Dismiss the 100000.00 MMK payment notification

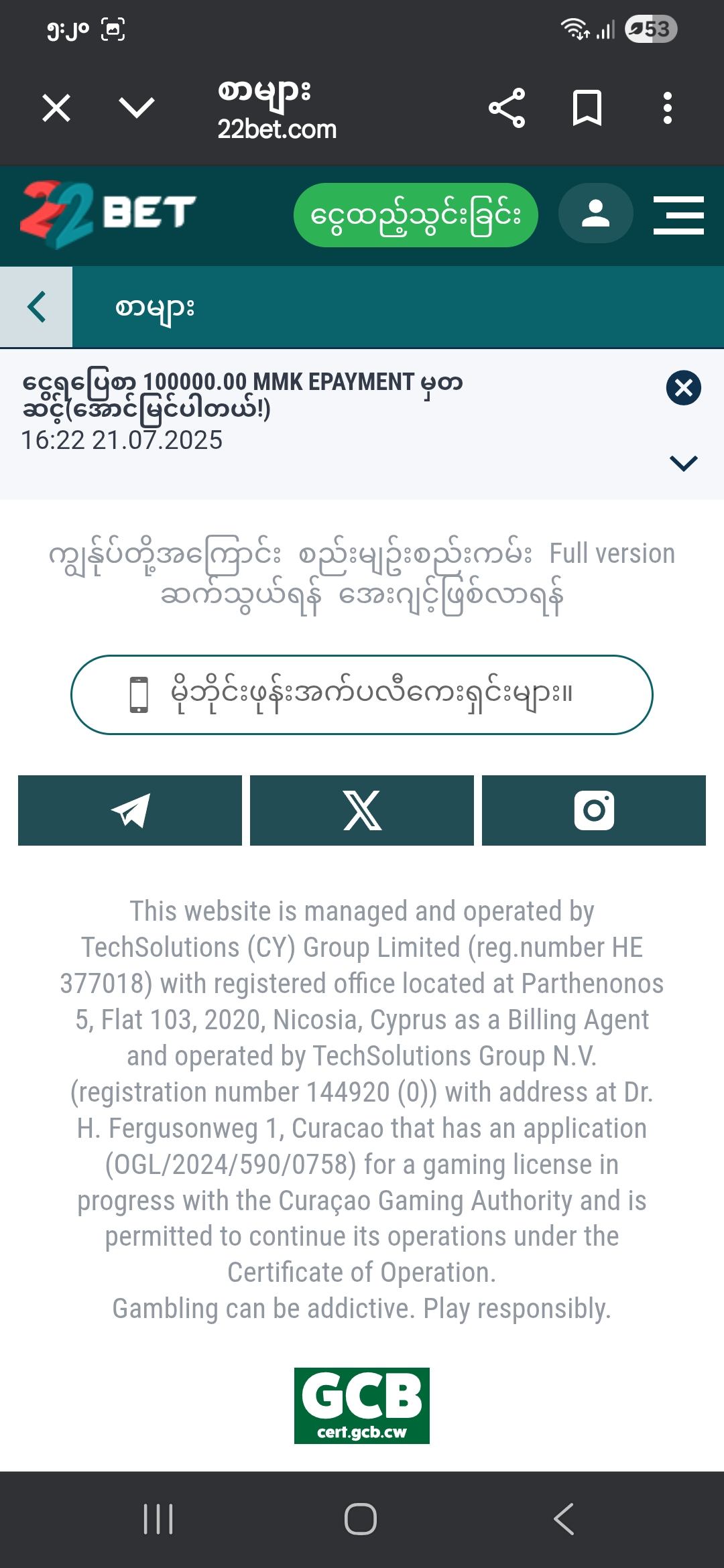[x=682, y=389]
